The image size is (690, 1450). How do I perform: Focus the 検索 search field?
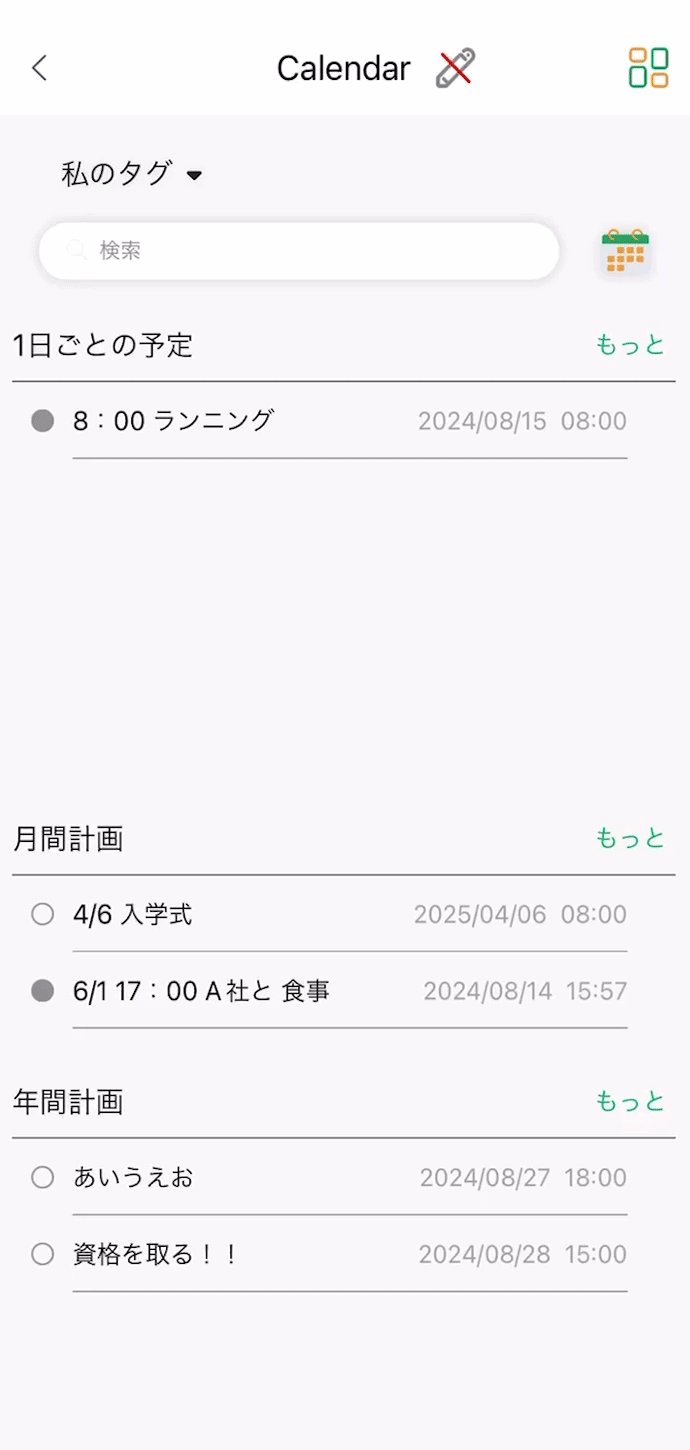pyautogui.click(x=298, y=251)
